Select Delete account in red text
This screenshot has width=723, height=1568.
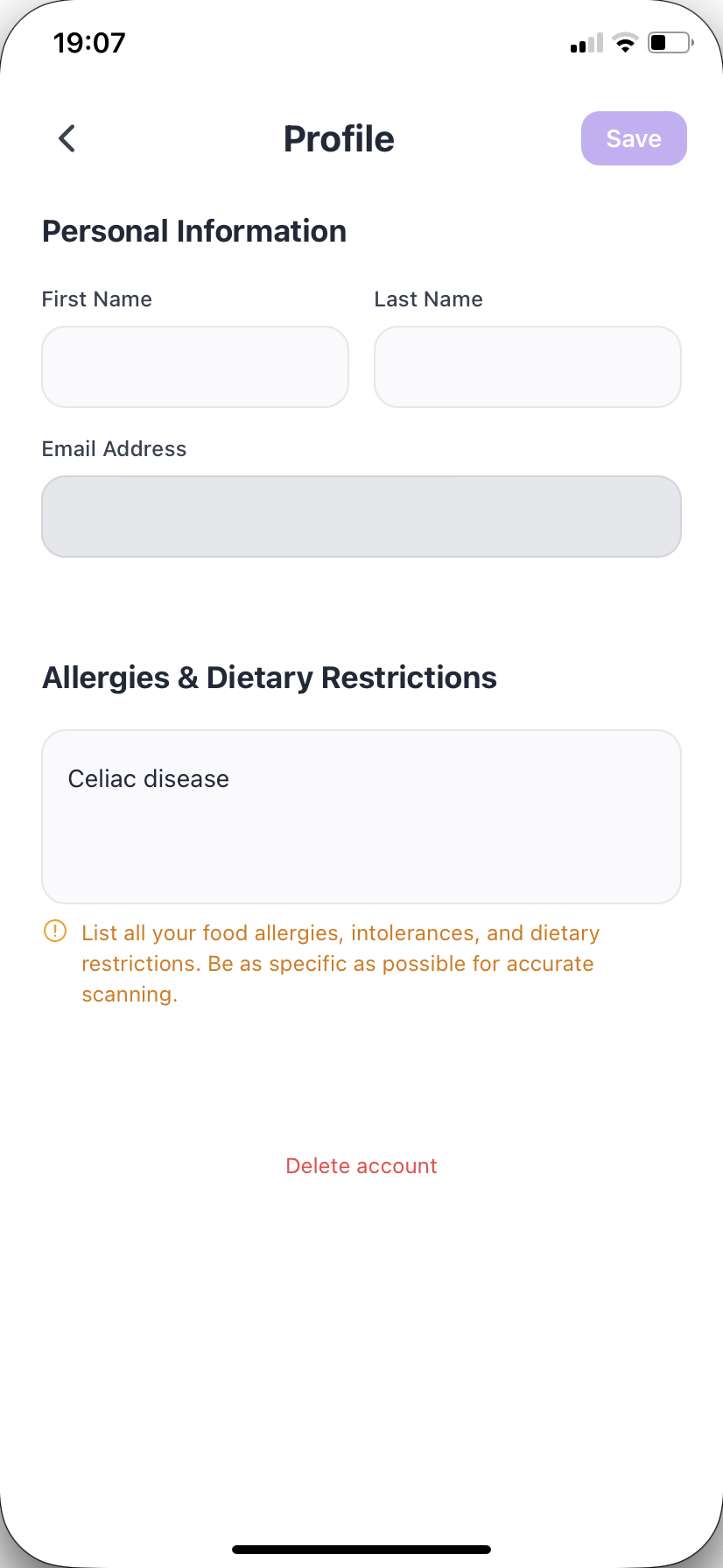point(361,1165)
